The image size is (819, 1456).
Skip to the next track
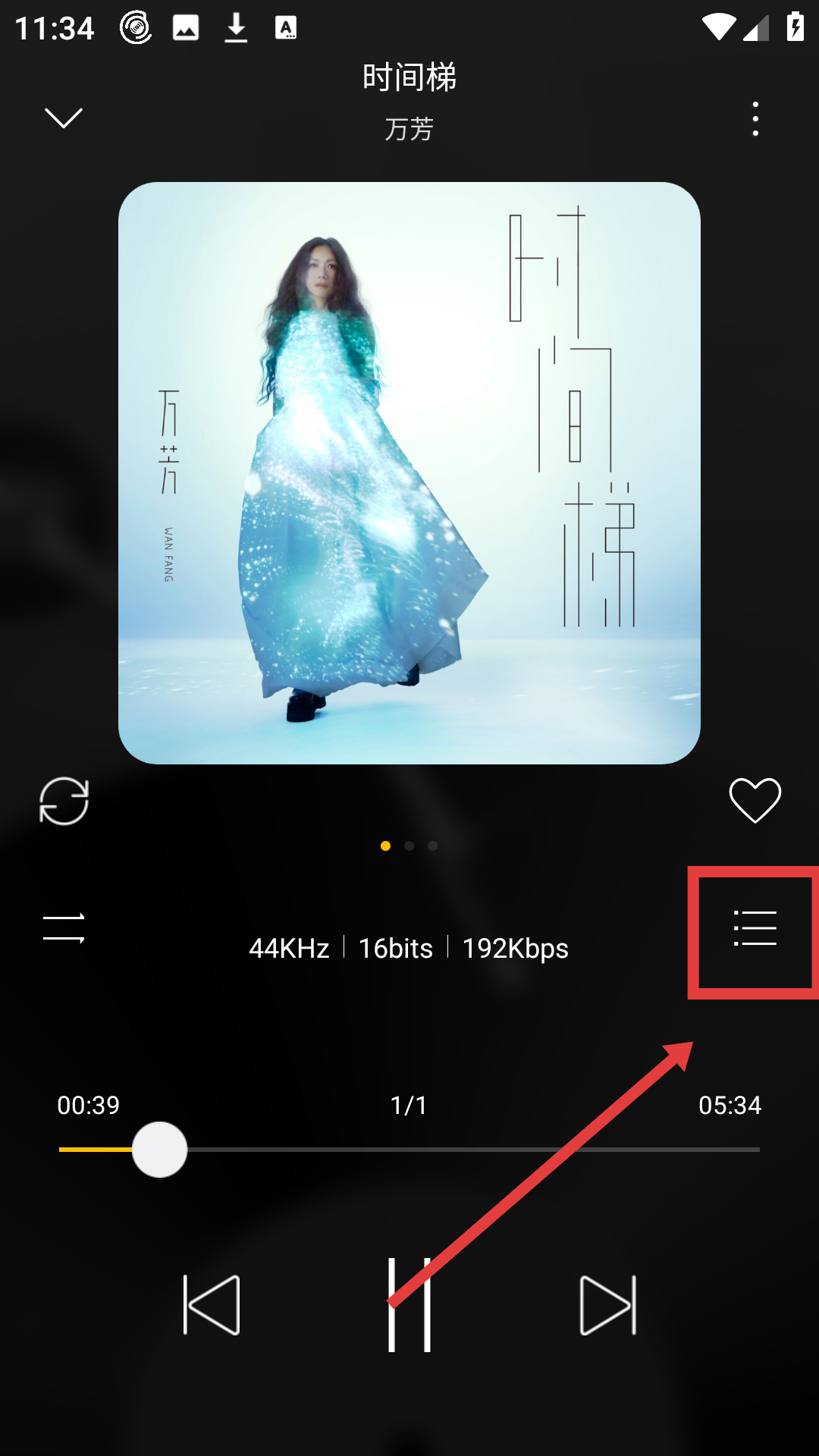[607, 1305]
